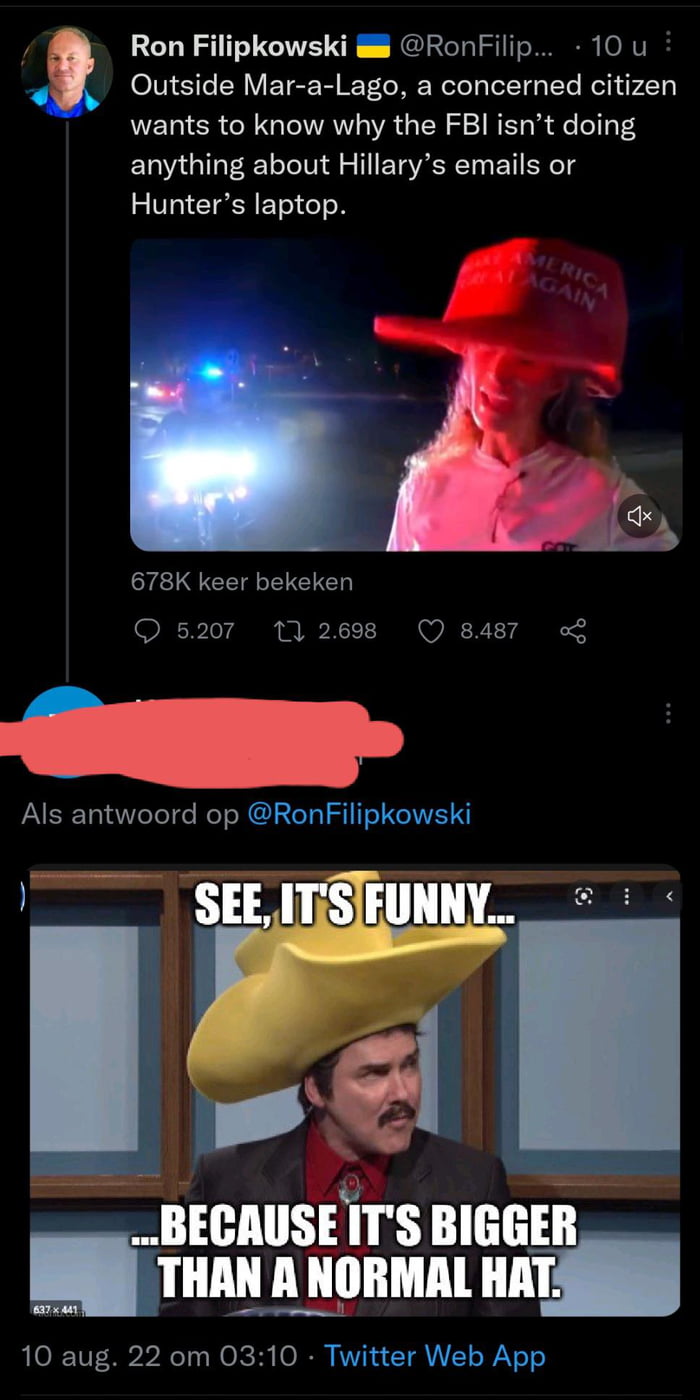Open overflow menu on the reply tweet
The width and height of the screenshot is (700, 1400).
668,713
